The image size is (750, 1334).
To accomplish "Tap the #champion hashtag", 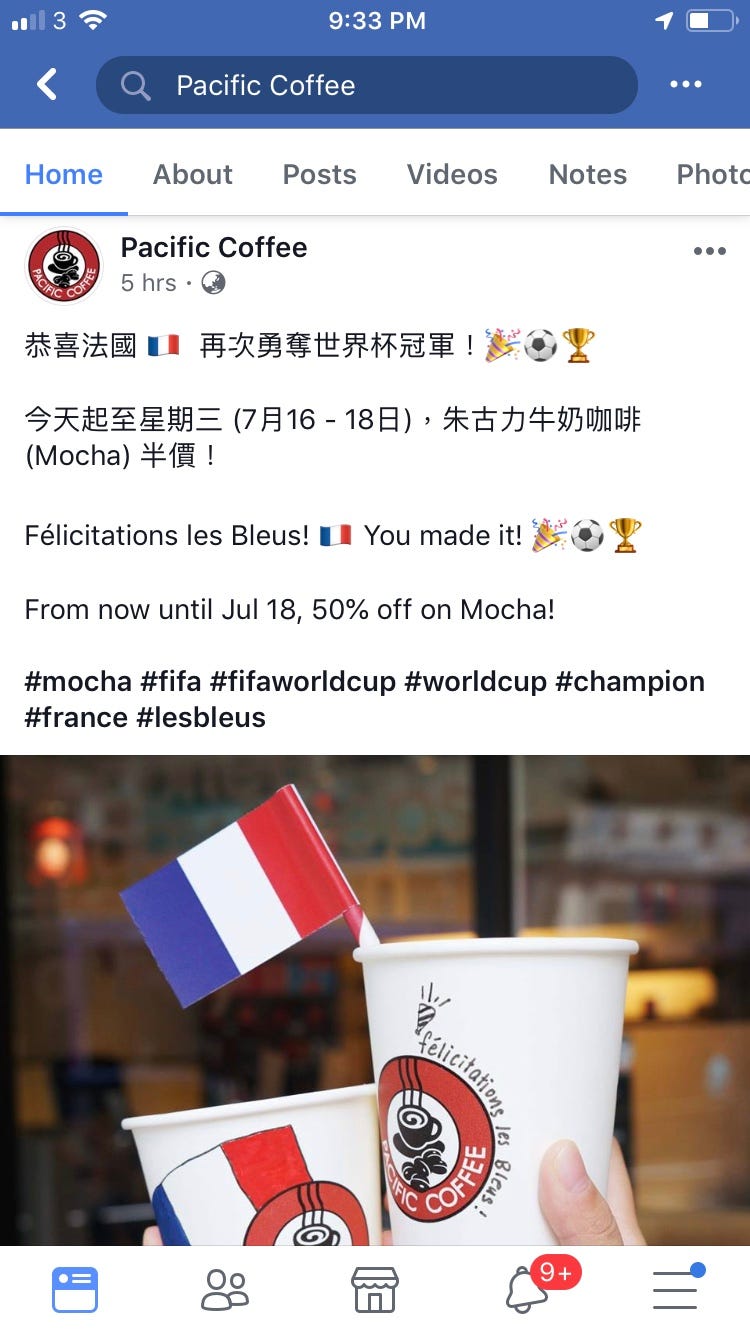I will pyautogui.click(x=630, y=682).
